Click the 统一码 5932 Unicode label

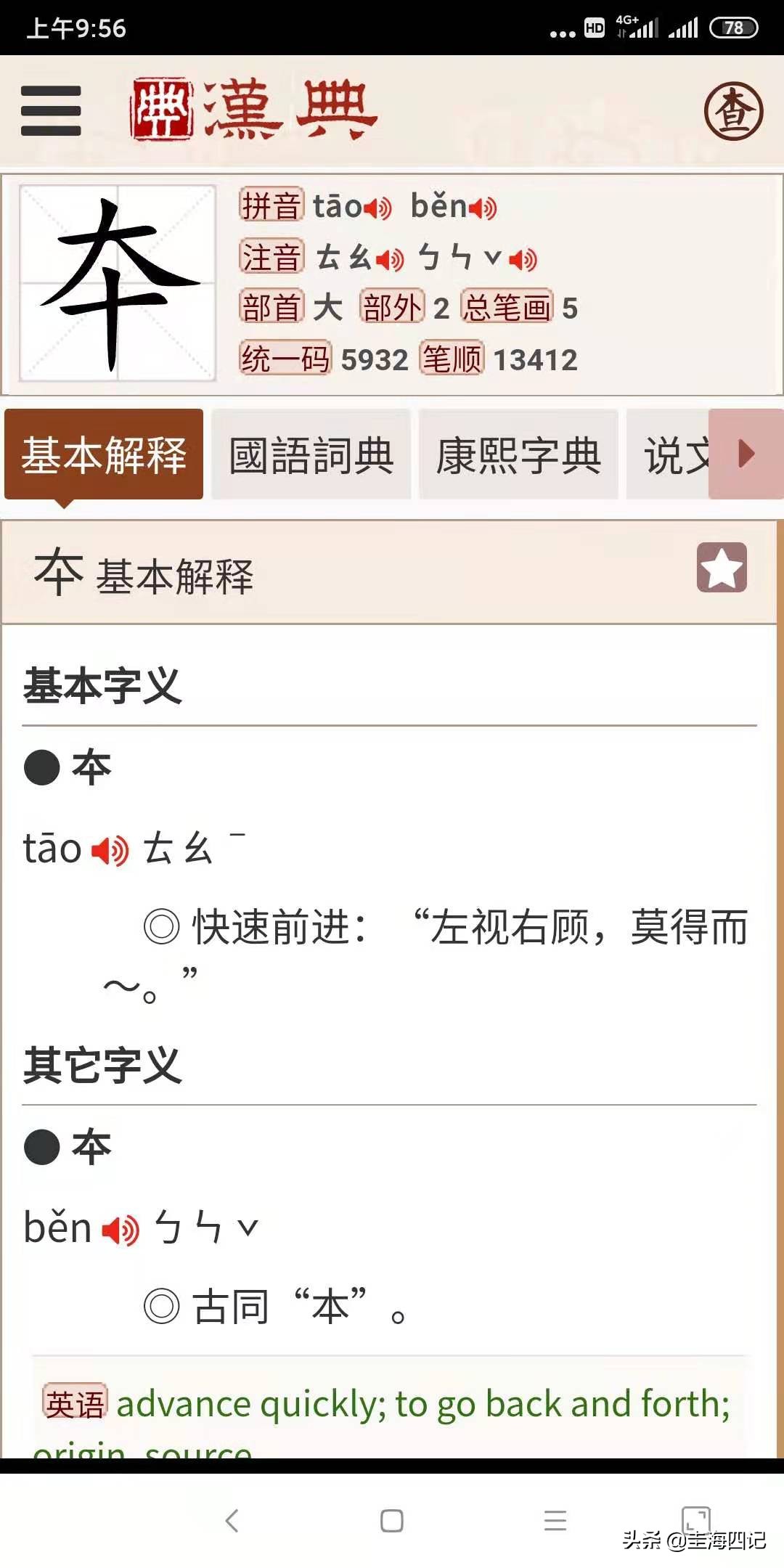[x=288, y=359]
